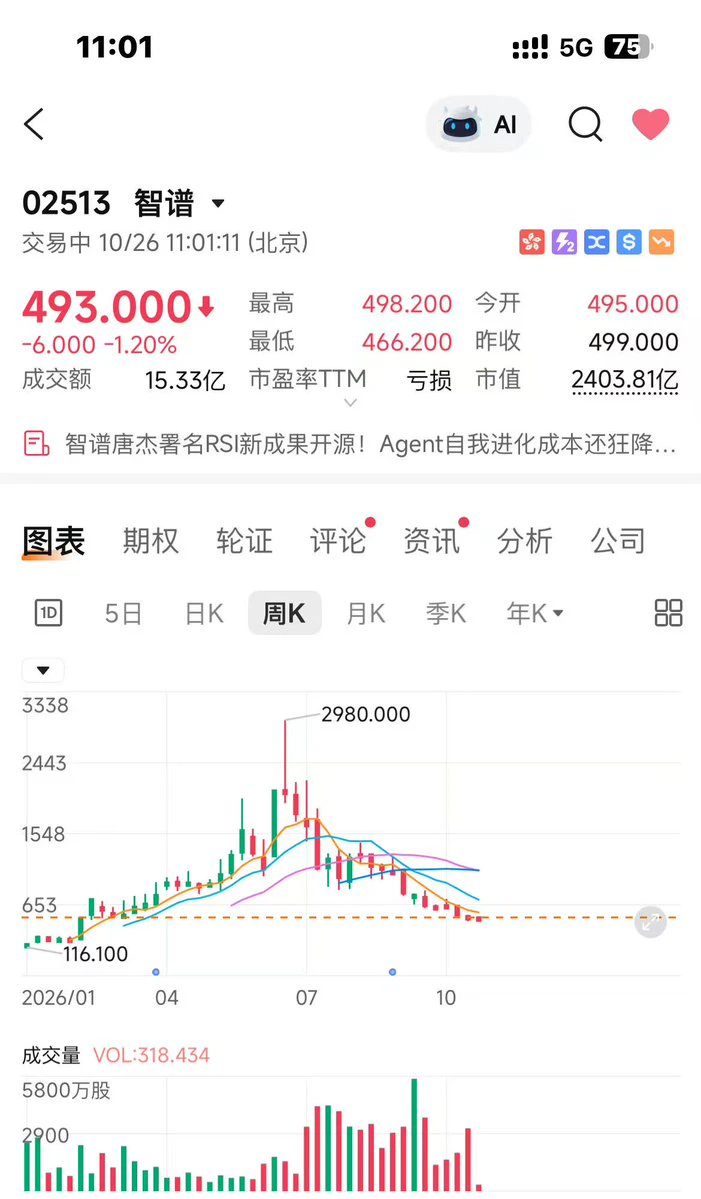Select the 1D intraday chart

click(x=49, y=612)
